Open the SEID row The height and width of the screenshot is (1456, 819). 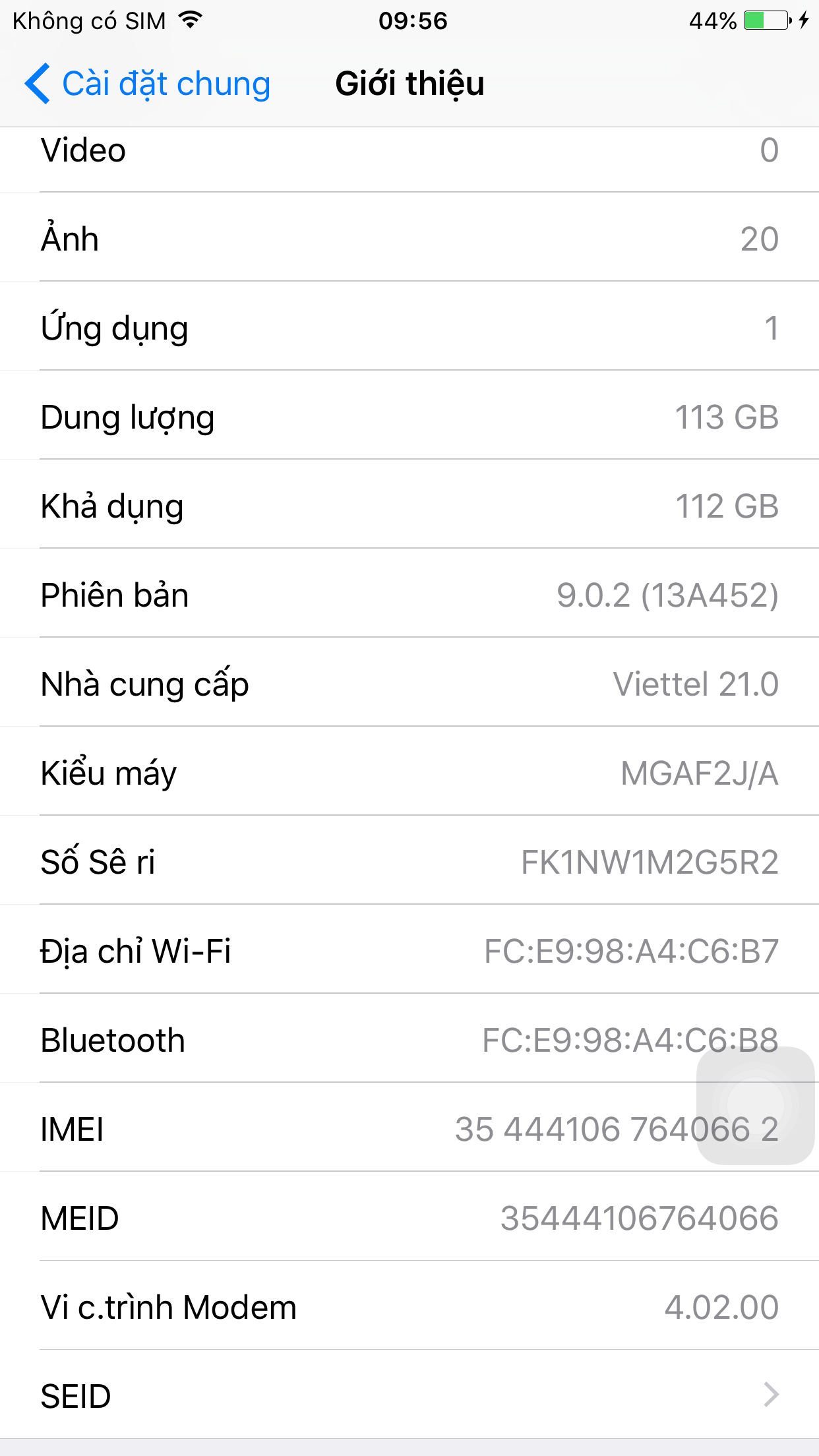tap(409, 1395)
